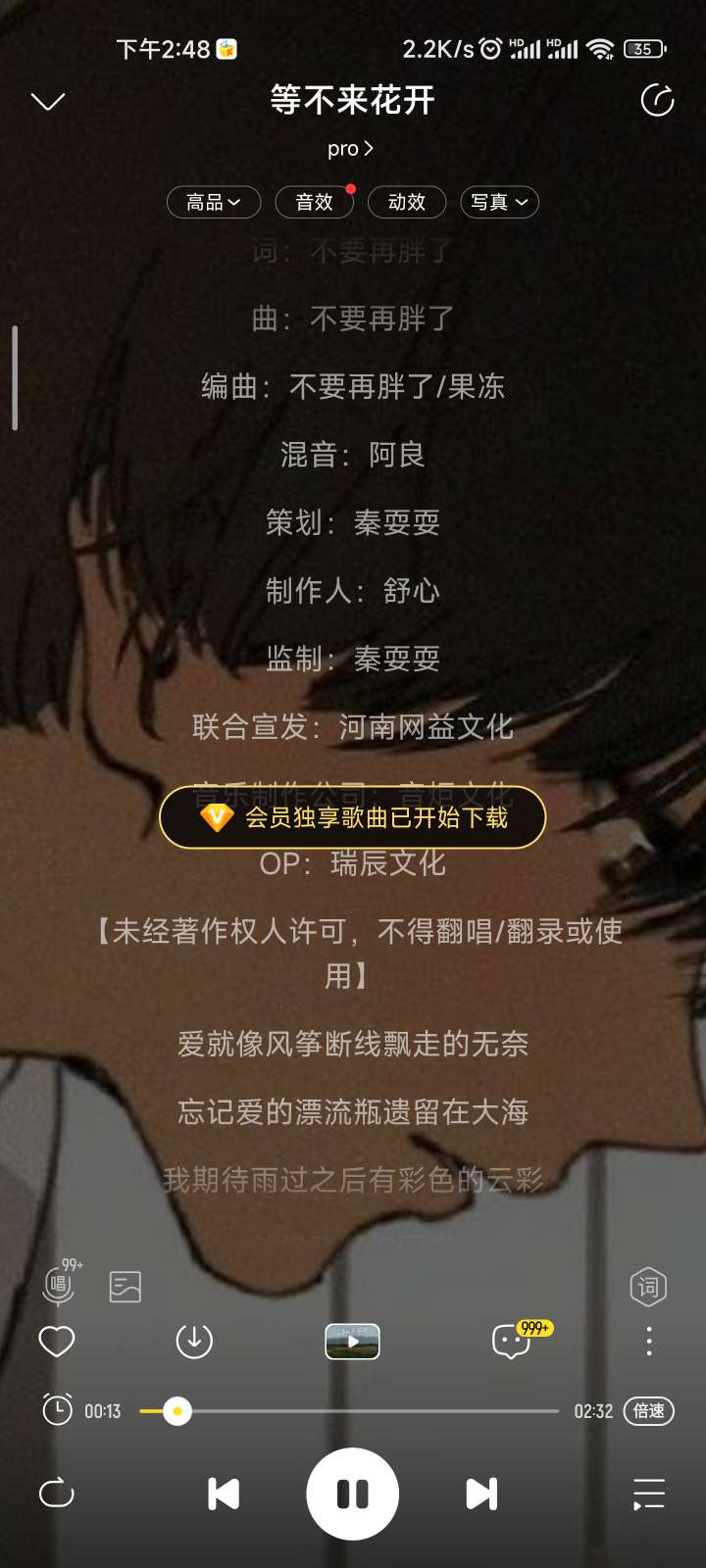706x1568 pixels.
Task: Share the song via top-right icon
Action: (657, 100)
